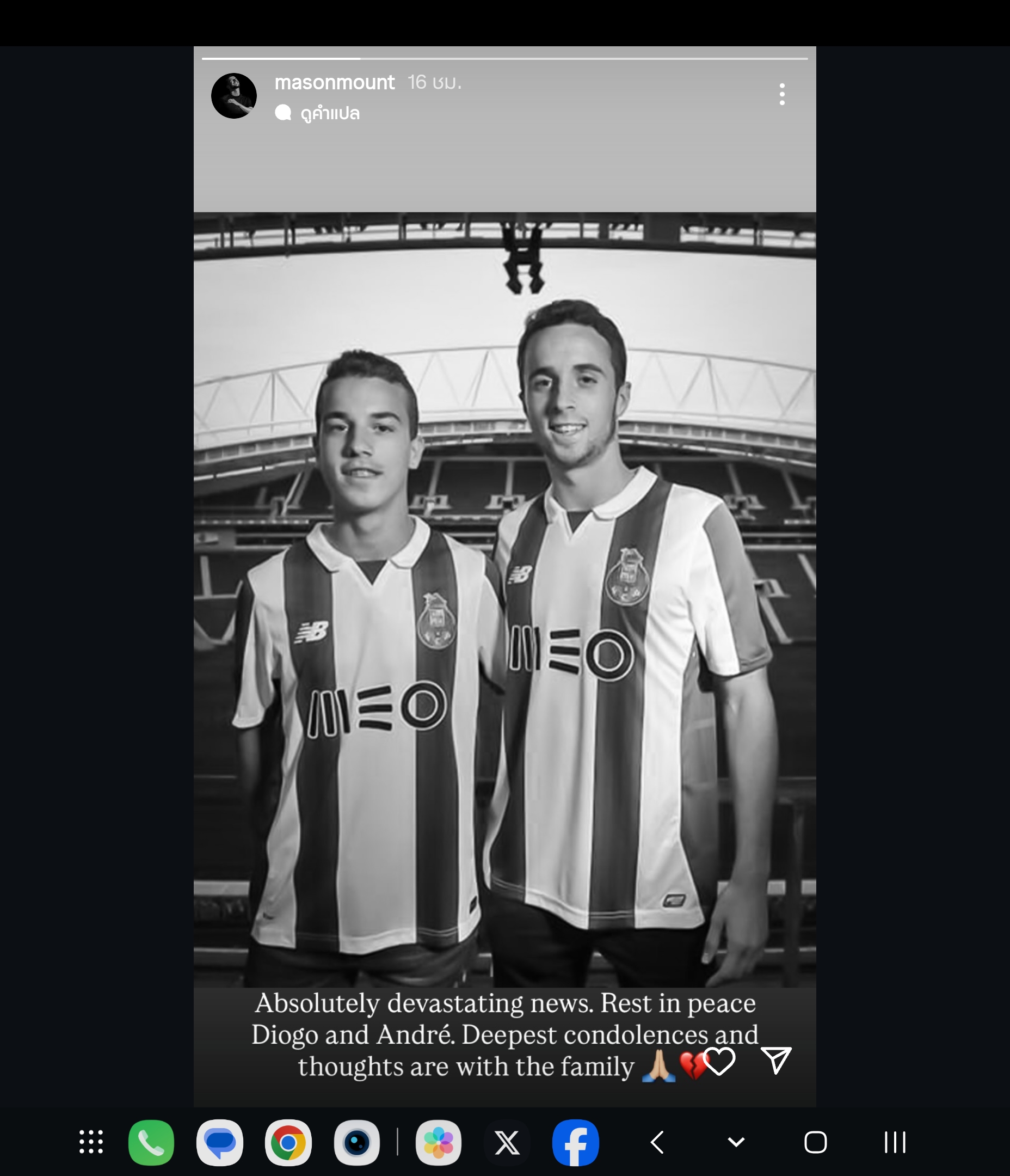Open the Messages app in the taskbar
Image resolution: width=1010 pixels, height=1176 pixels.
click(220, 1142)
